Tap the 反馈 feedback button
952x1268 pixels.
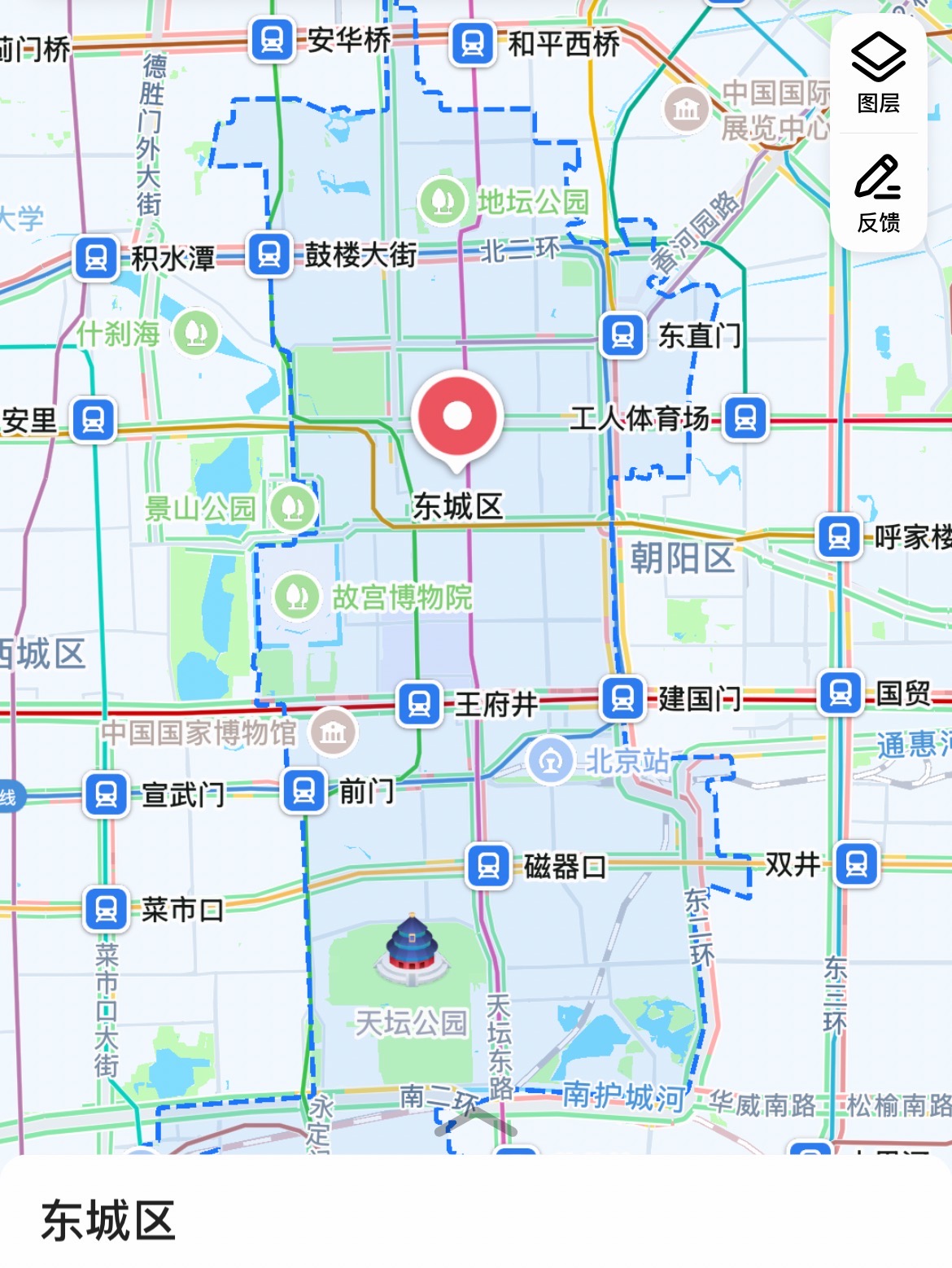878,193
